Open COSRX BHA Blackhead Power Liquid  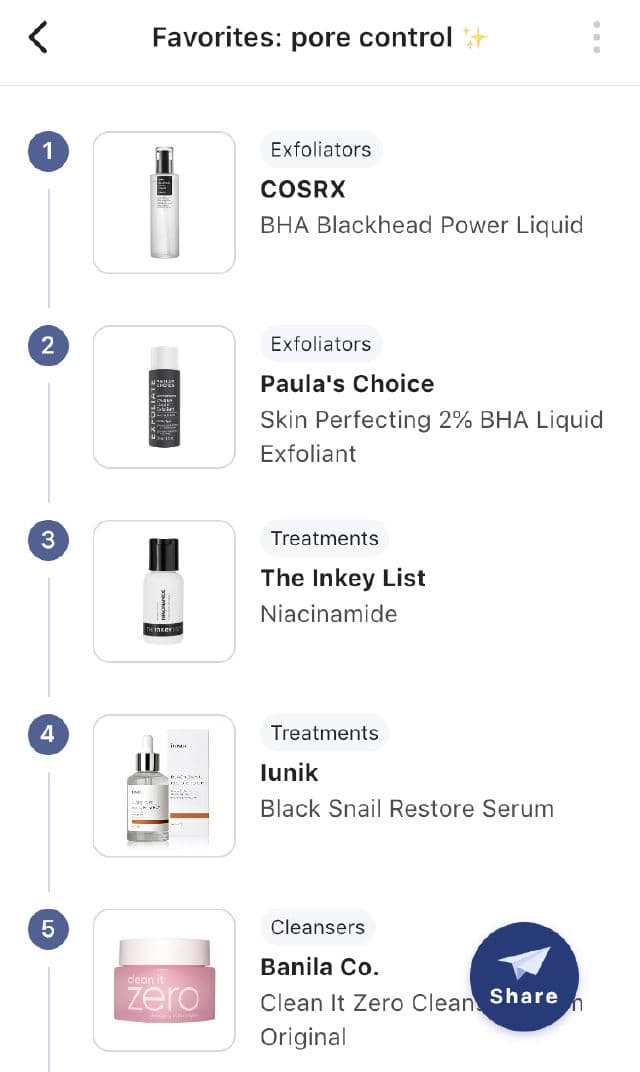pyautogui.click(x=420, y=203)
